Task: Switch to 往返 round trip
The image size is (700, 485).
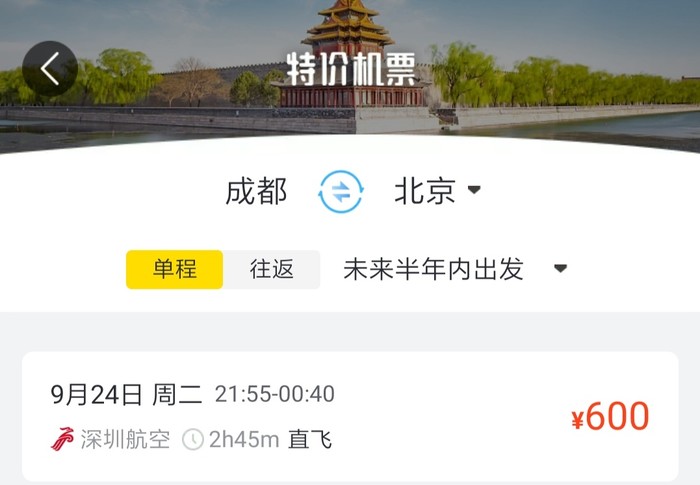Action: point(271,270)
